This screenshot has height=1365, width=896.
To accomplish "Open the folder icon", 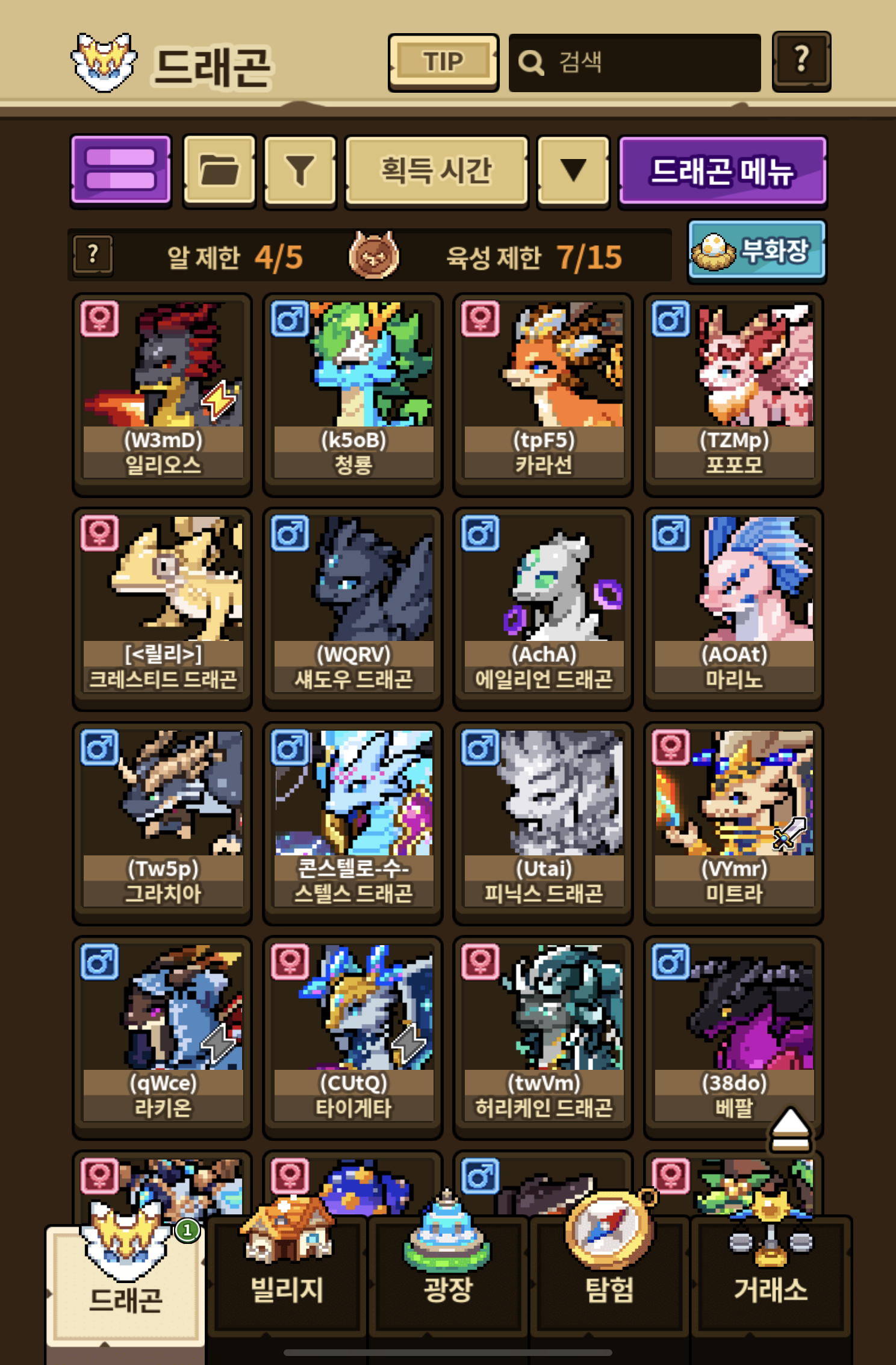I will pos(219,170).
